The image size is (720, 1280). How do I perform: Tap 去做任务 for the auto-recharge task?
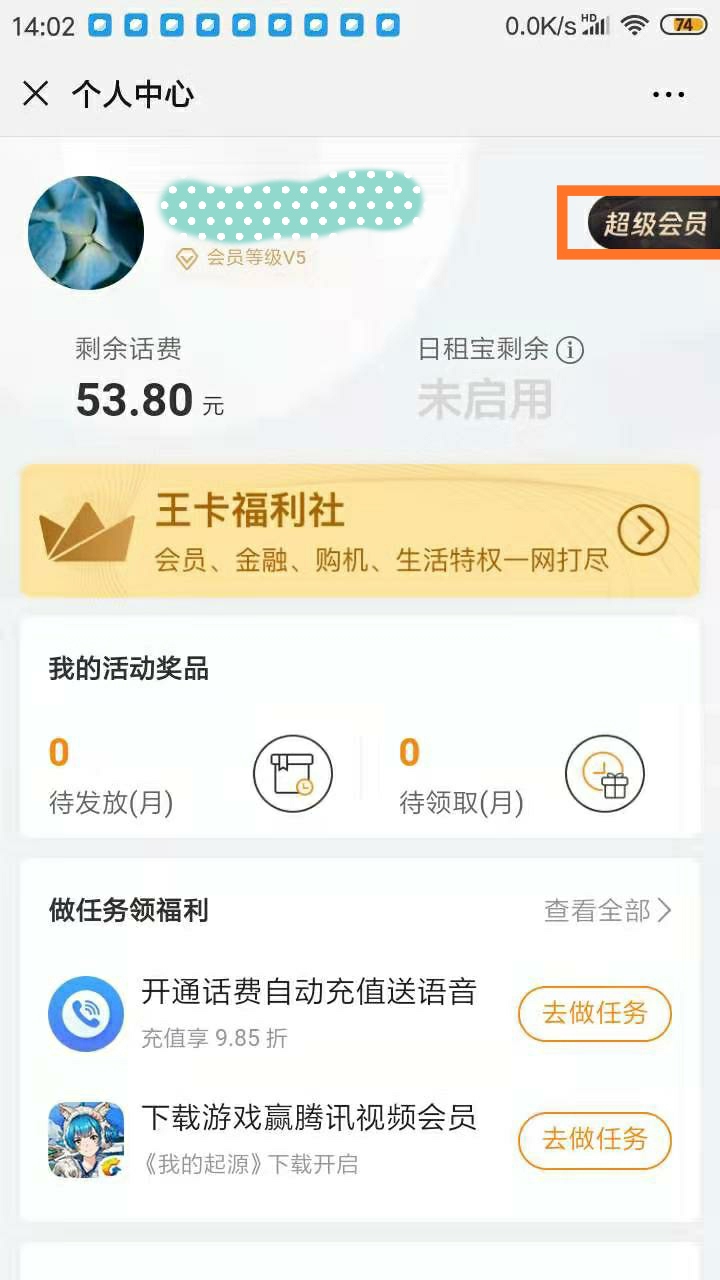click(594, 1015)
